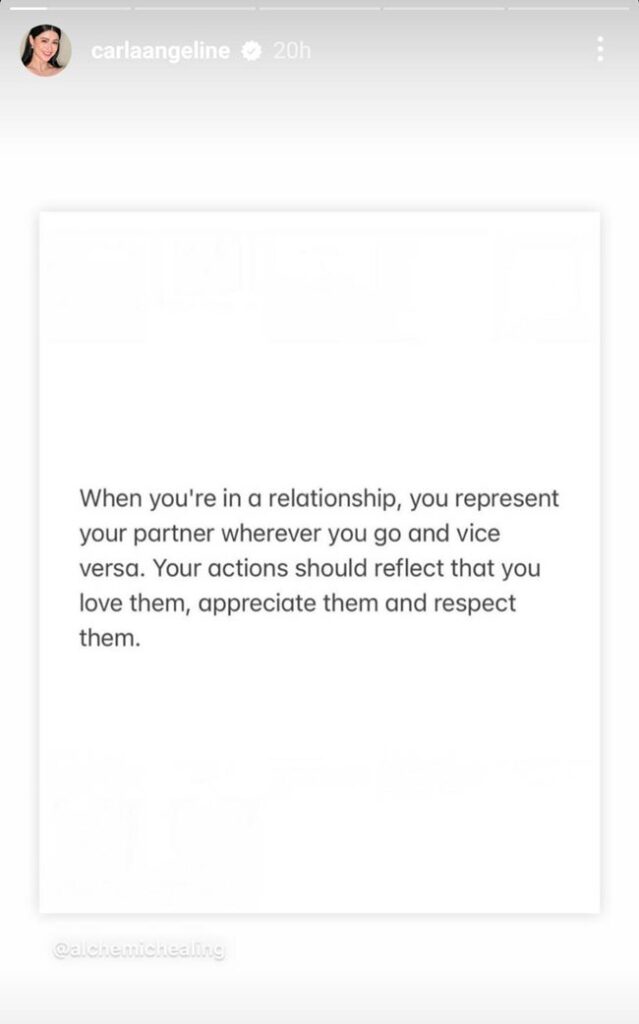Open carlaangeline's profile picture
This screenshot has width=639, height=1024.
click(x=46, y=50)
